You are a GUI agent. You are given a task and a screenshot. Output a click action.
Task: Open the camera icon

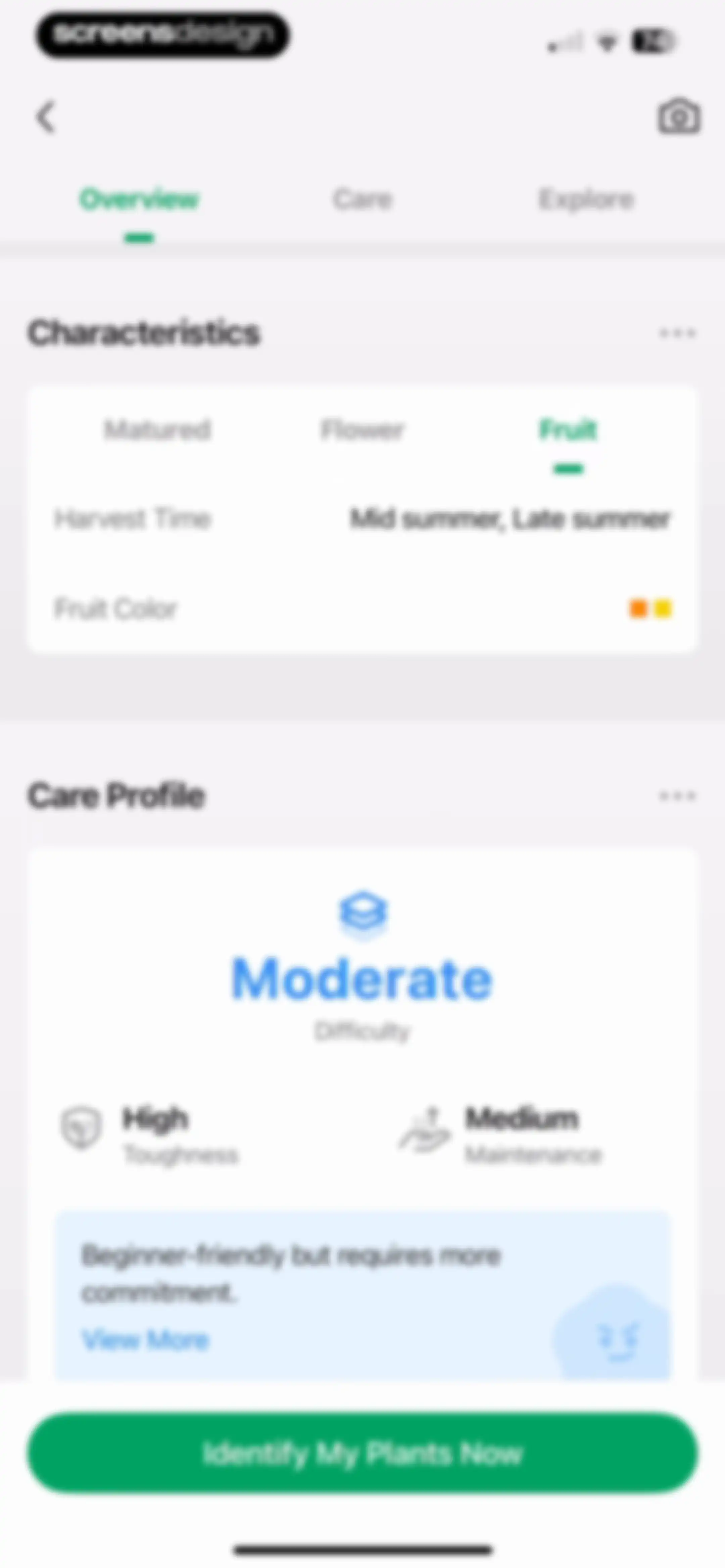[679, 116]
